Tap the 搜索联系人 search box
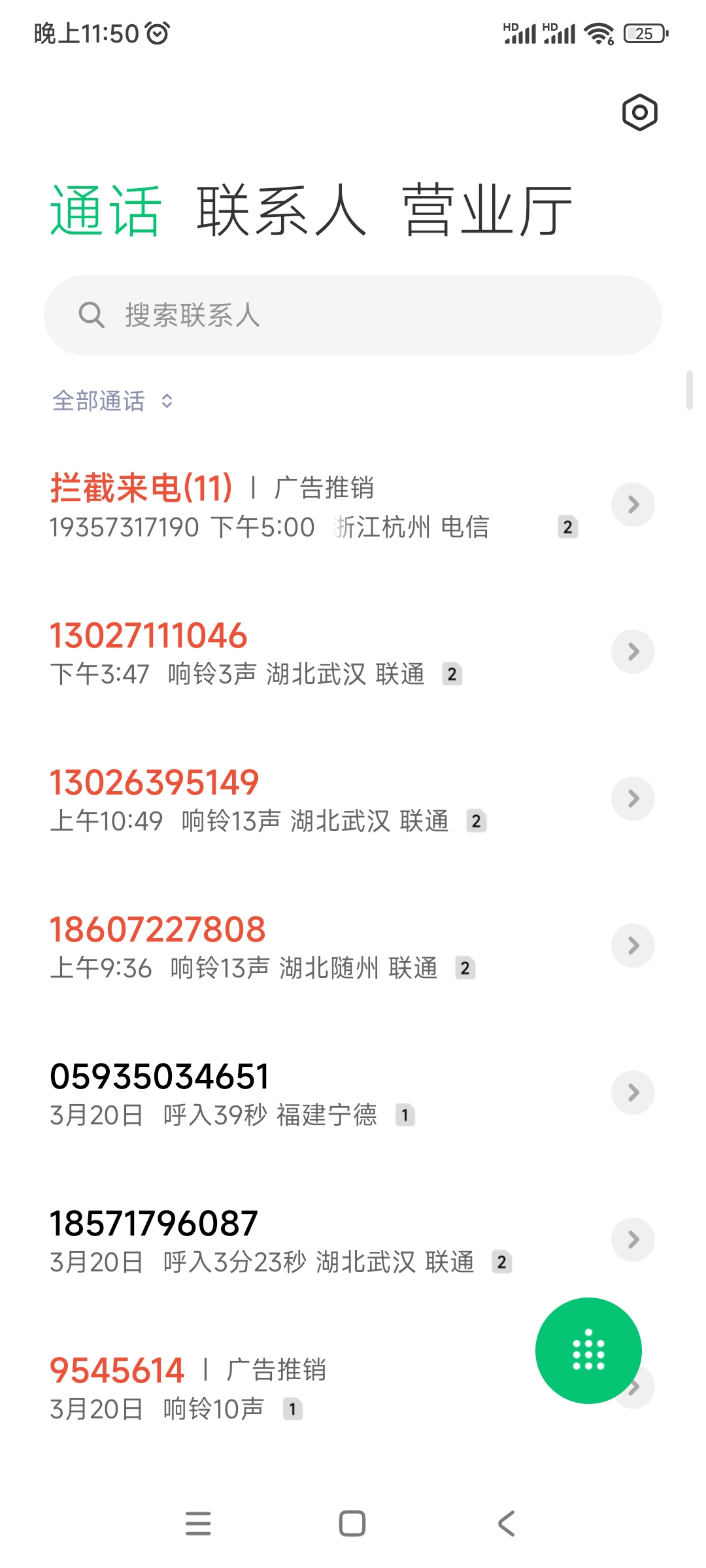Screen dimensions: 706x1568 [353, 315]
